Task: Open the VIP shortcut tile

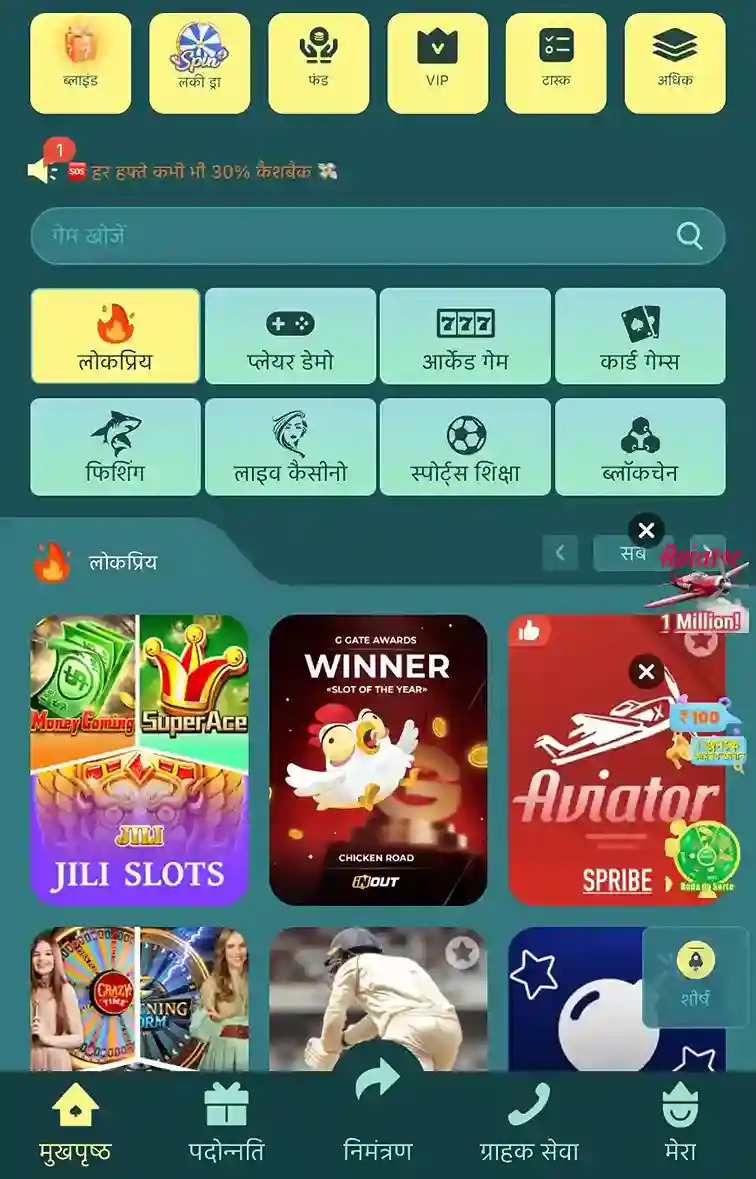Action: click(437, 62)
